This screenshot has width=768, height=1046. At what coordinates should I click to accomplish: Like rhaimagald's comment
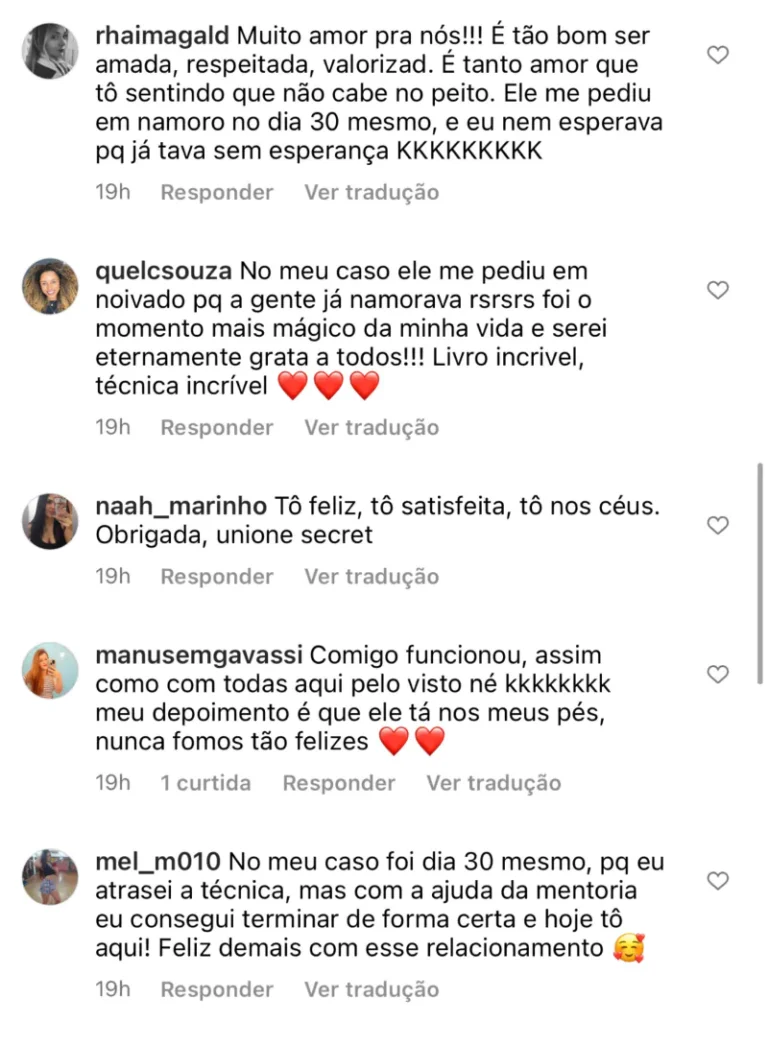click(x=718, y=55)
